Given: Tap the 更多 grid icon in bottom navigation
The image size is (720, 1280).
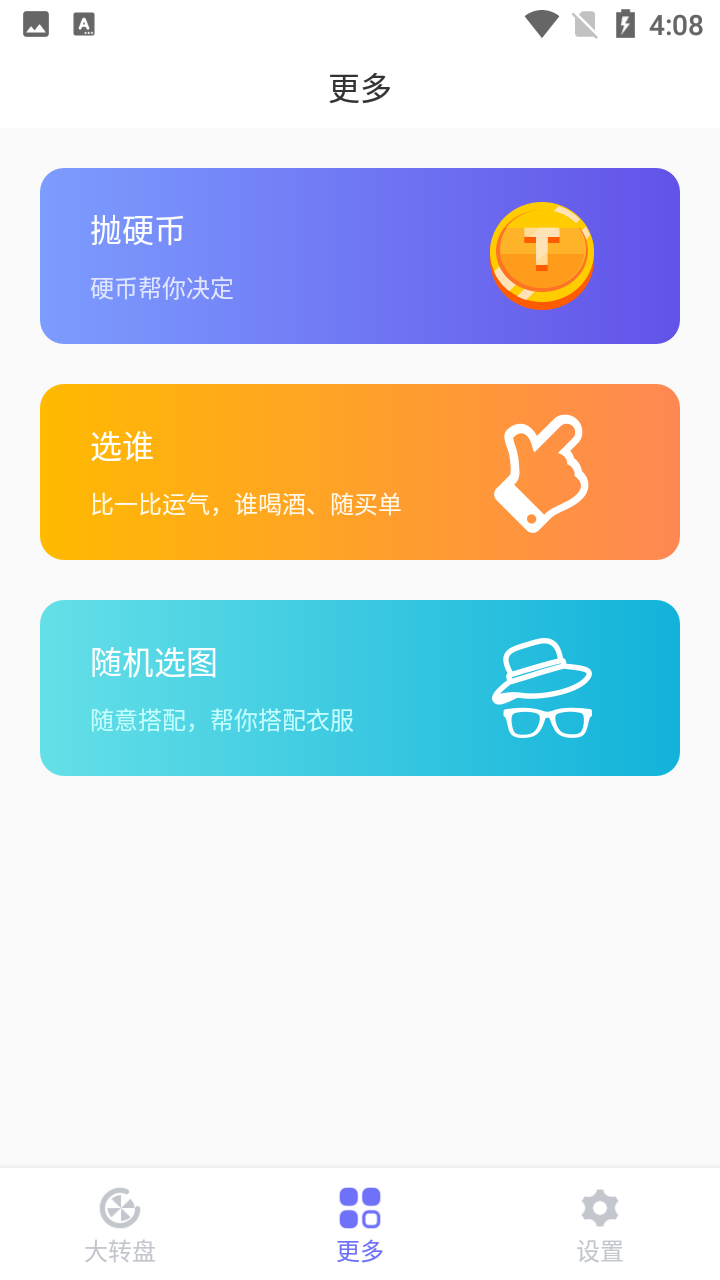Looking at the screenshot, I should coord(360,1207).
